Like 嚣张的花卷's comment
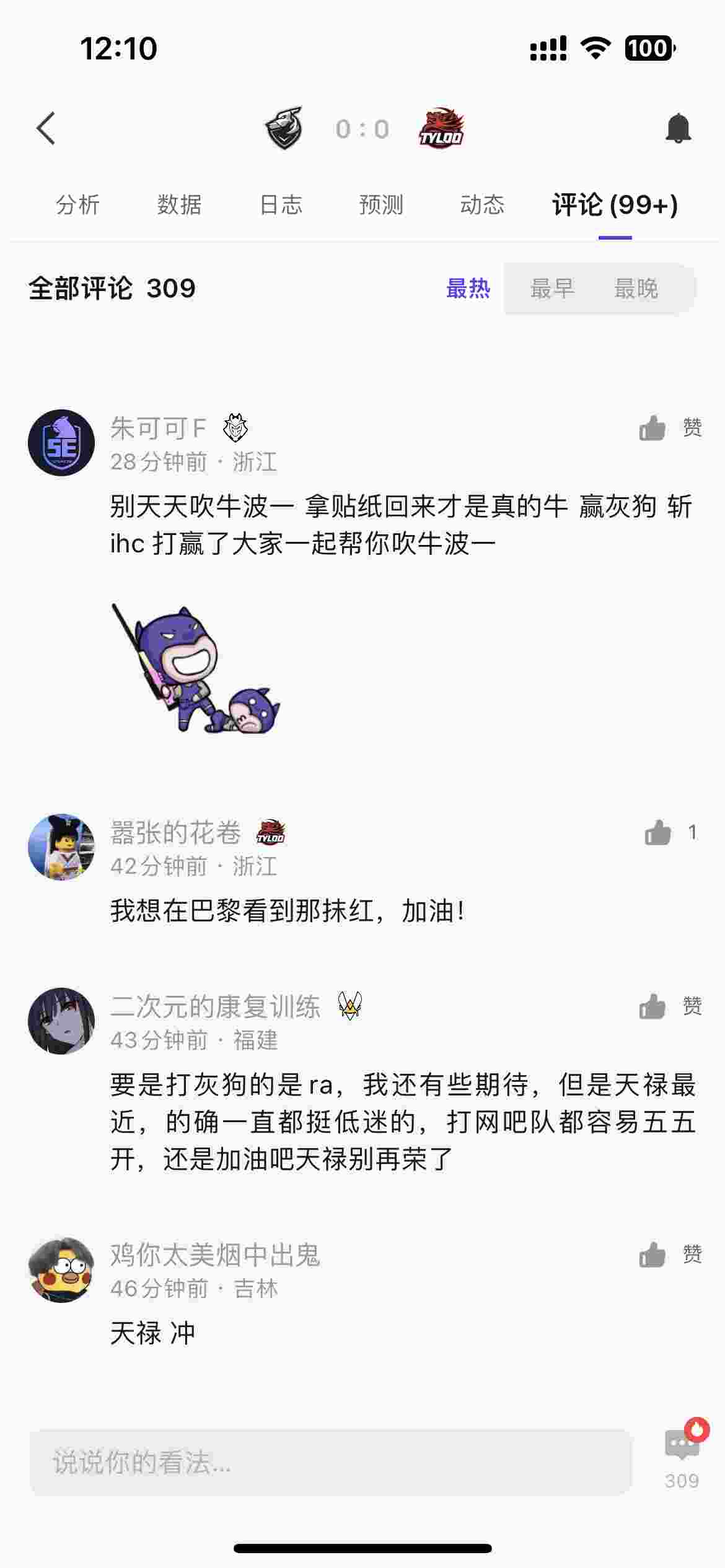Viewport: 725px width, 1568px height. click(669, 832)
